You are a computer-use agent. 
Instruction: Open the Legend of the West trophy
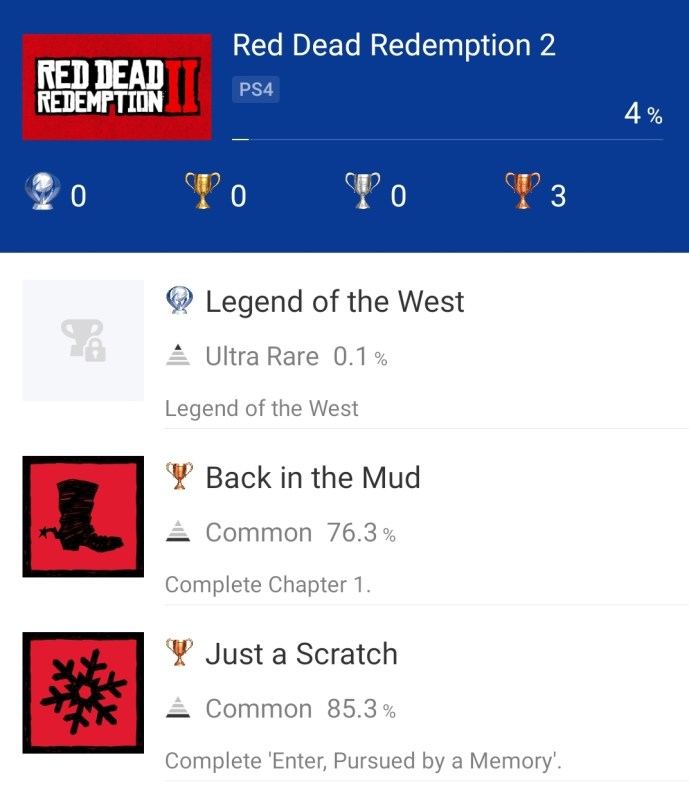pos(334,302)
